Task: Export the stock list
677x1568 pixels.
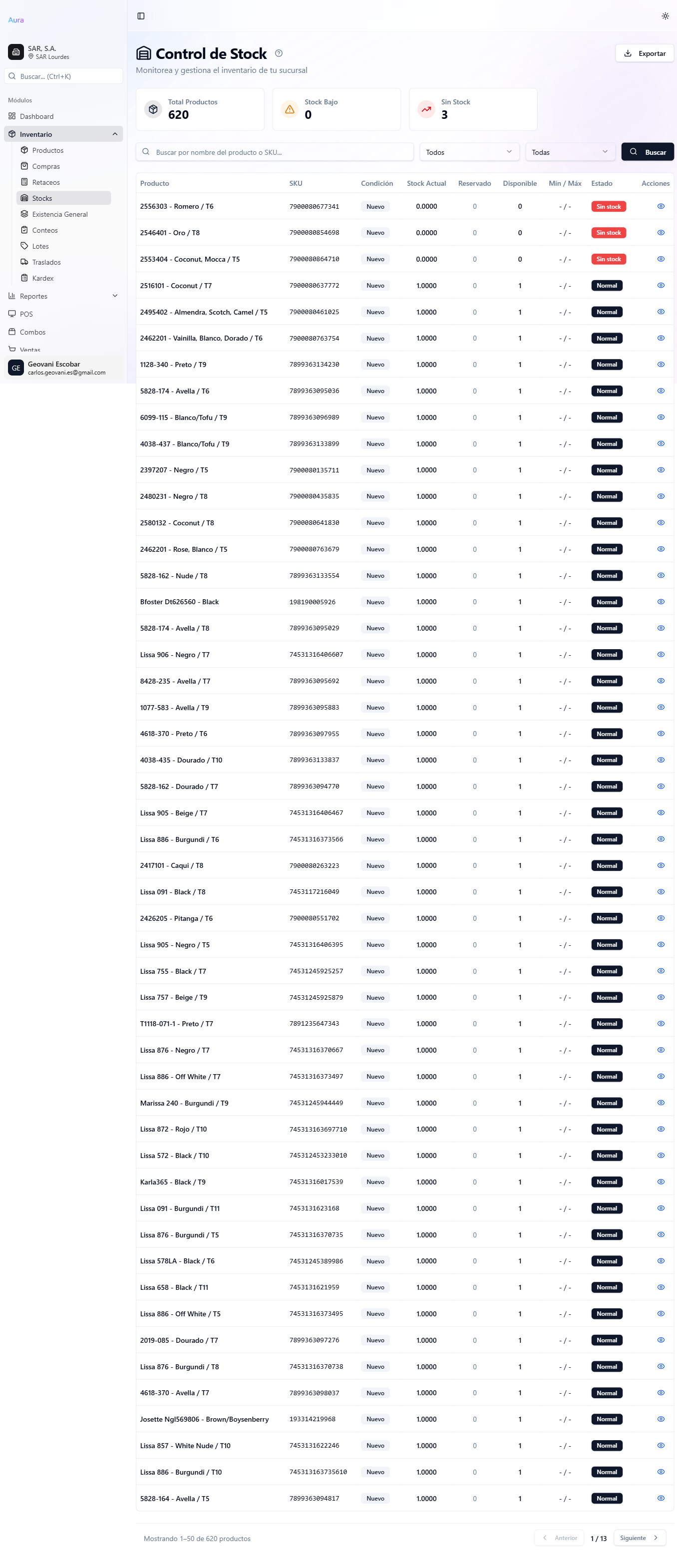Action: pyautogui.click(x=645, y=53)
